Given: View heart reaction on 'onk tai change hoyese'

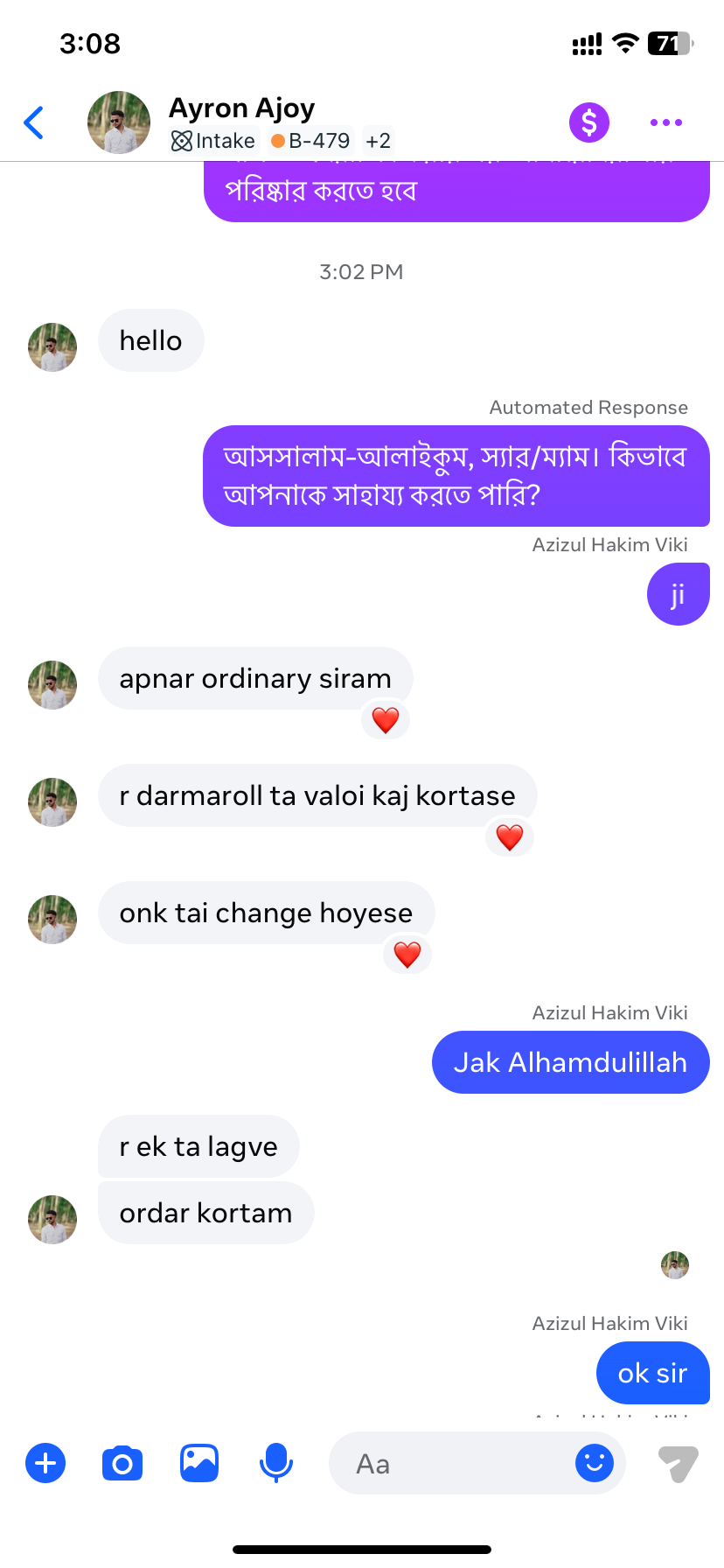Looking at the screenshot, I should (x=407, y=955).
